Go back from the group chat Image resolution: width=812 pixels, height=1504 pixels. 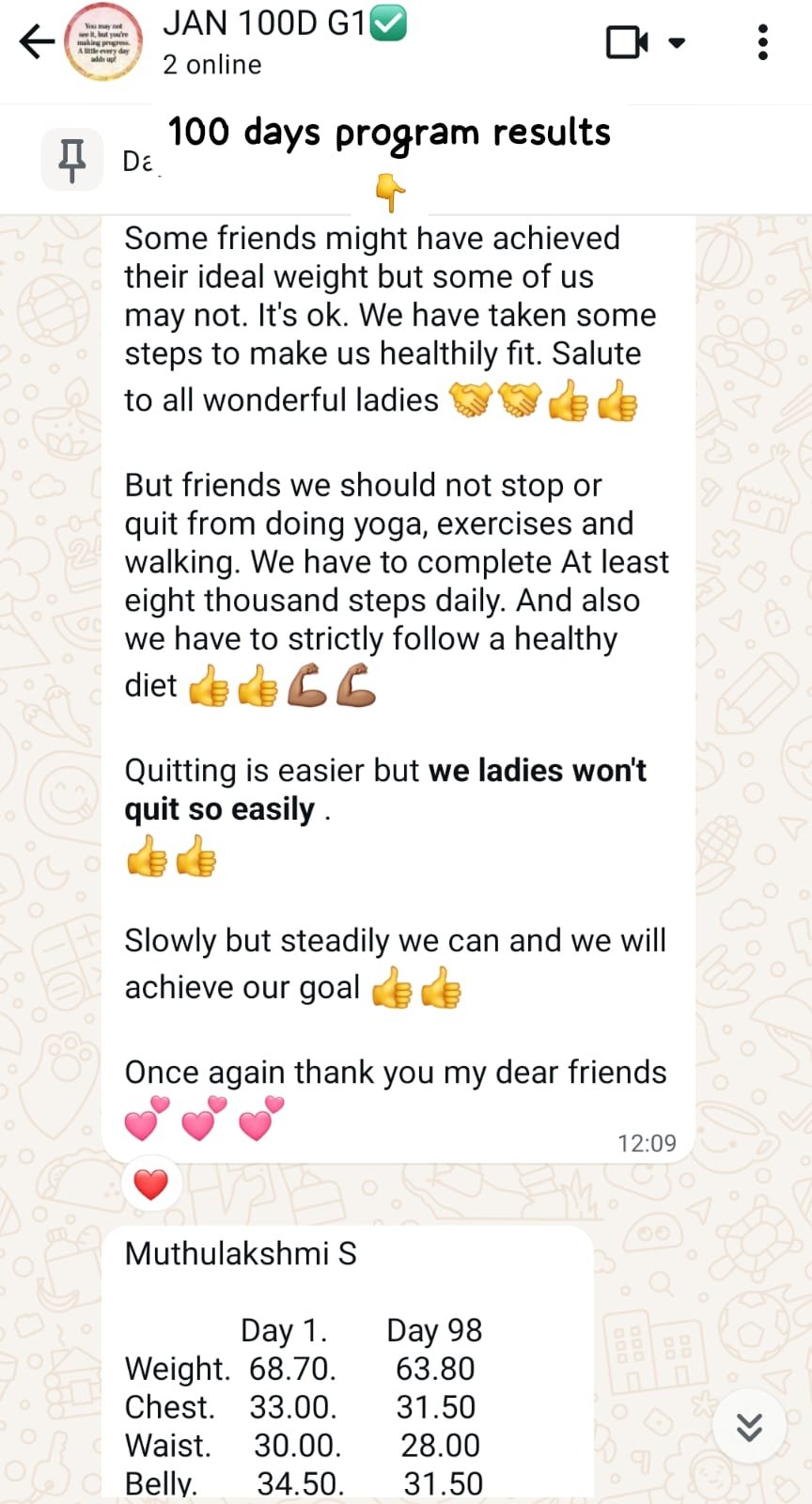[37, 42]
